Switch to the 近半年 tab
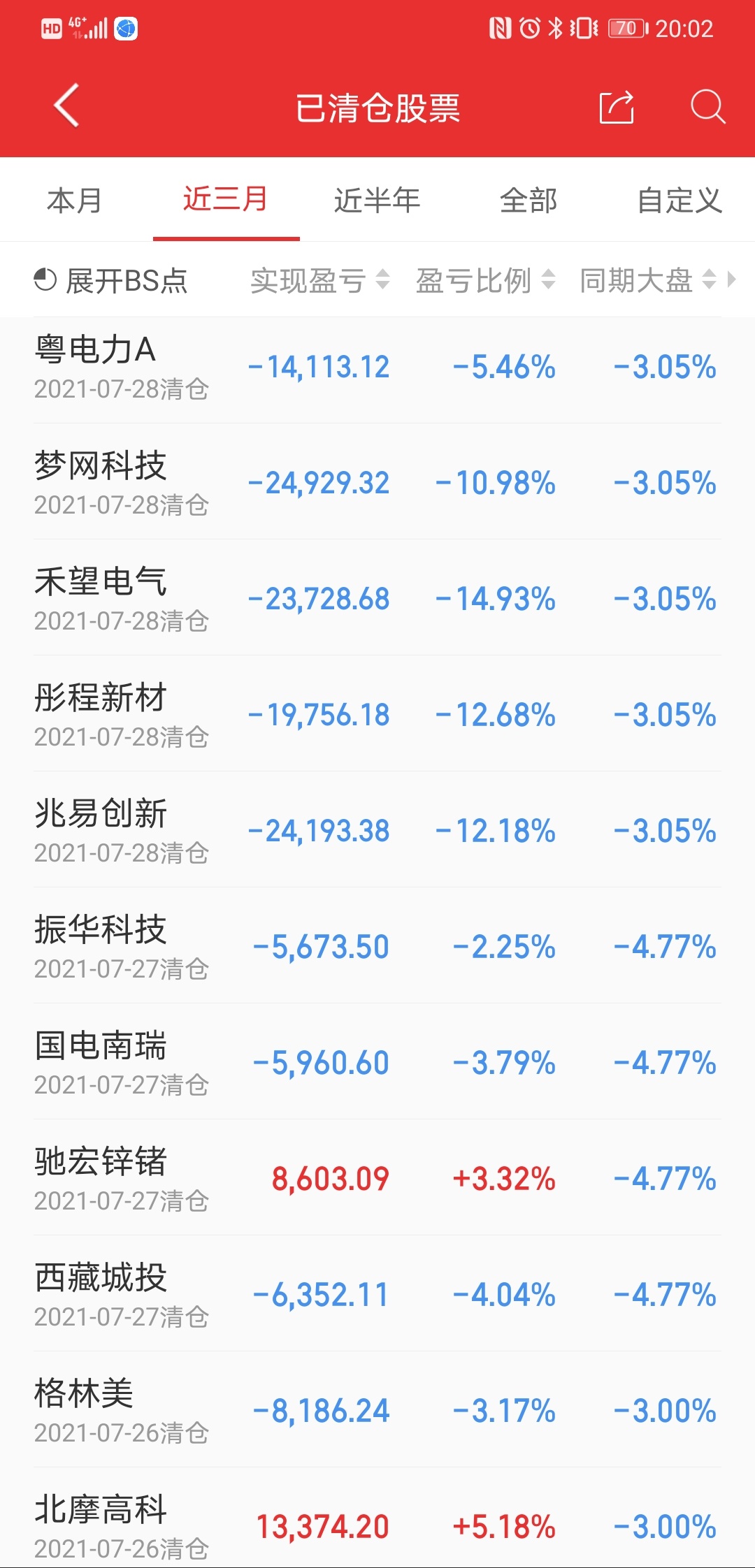This screenshot has width=755, height=1568. [377, 201]
